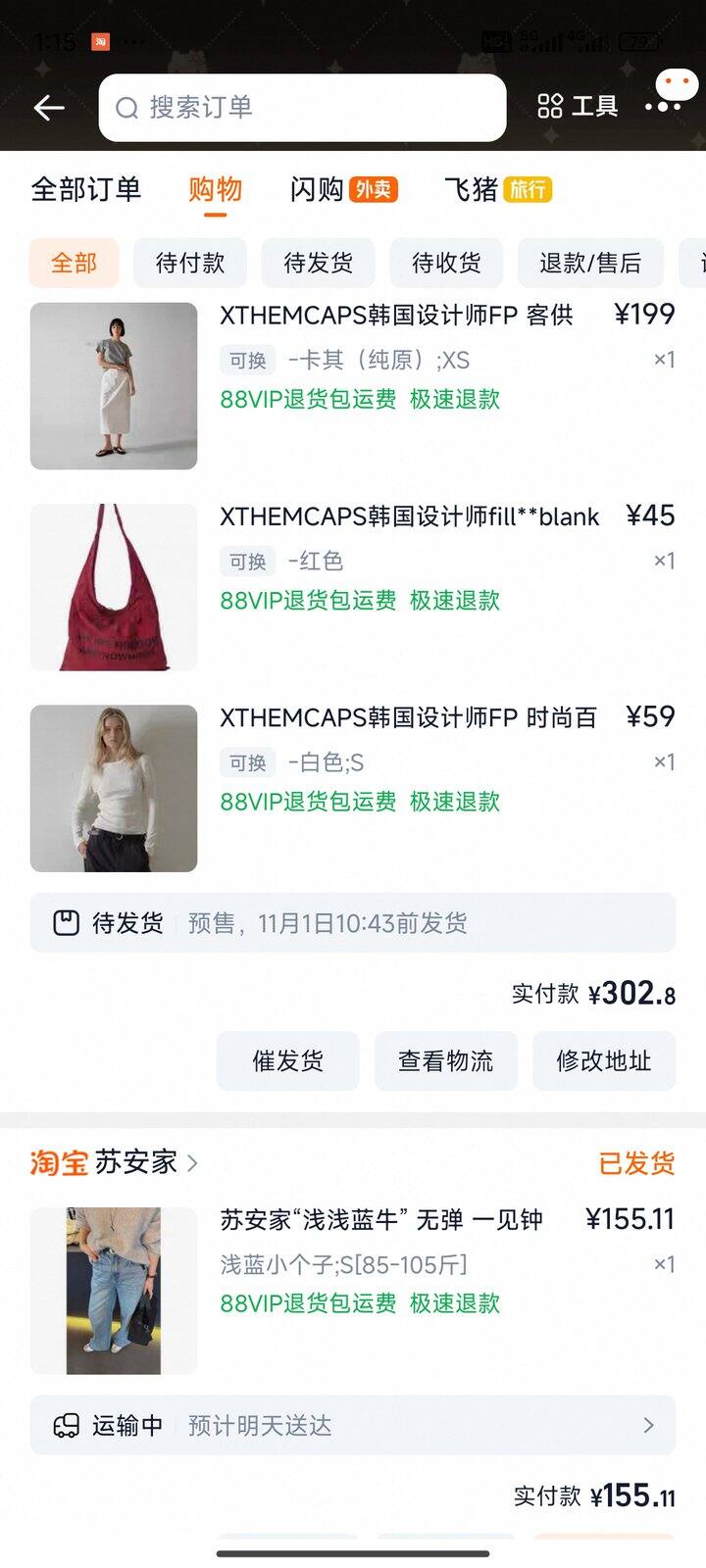
Task: Switch to the 购物 tab
Action: coord(214,189)
